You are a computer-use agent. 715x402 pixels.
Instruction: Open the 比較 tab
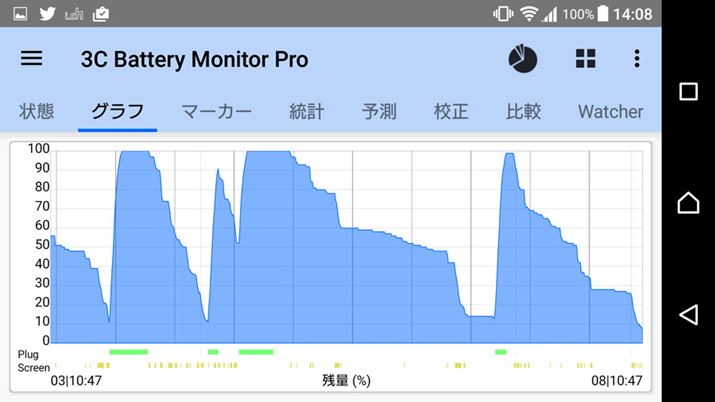point(523,111)
